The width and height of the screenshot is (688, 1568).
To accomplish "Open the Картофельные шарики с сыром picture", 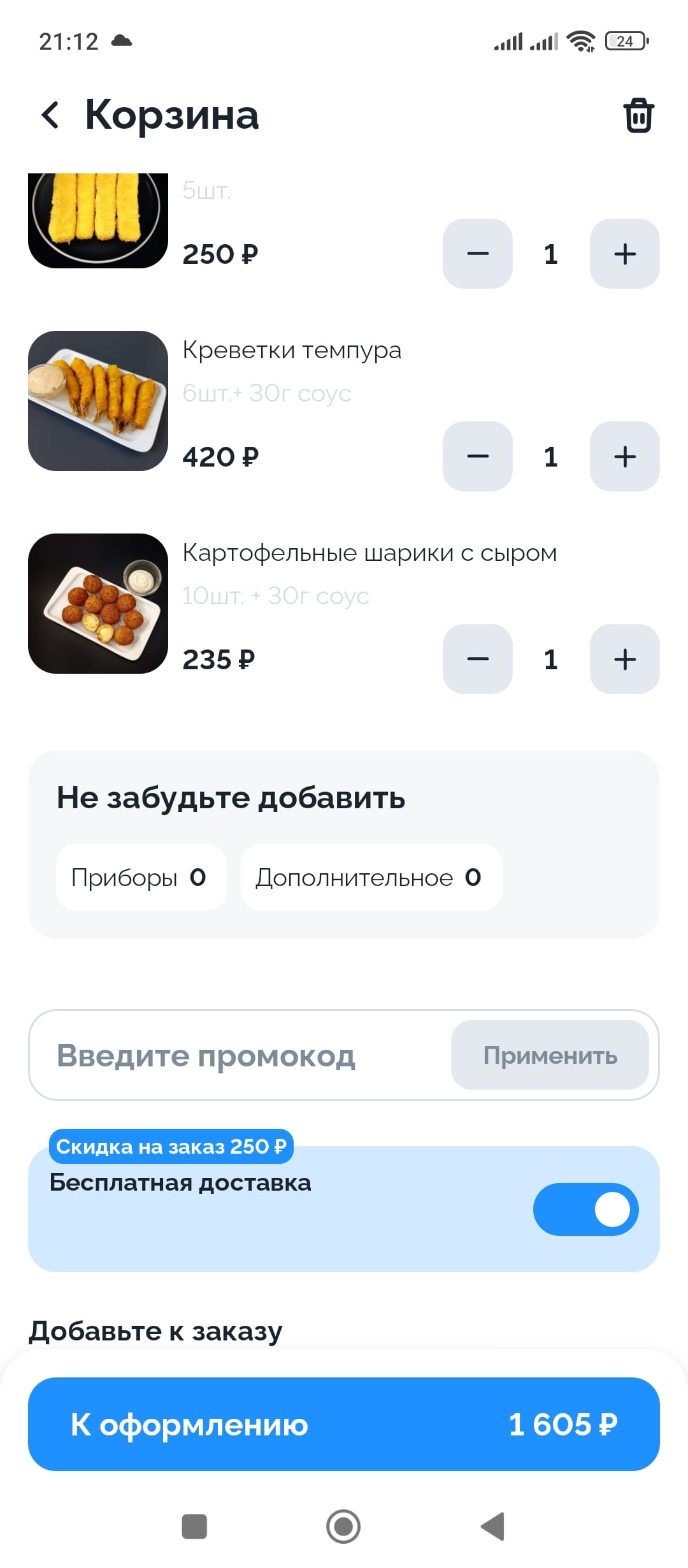I will click(x=98, y=604).
